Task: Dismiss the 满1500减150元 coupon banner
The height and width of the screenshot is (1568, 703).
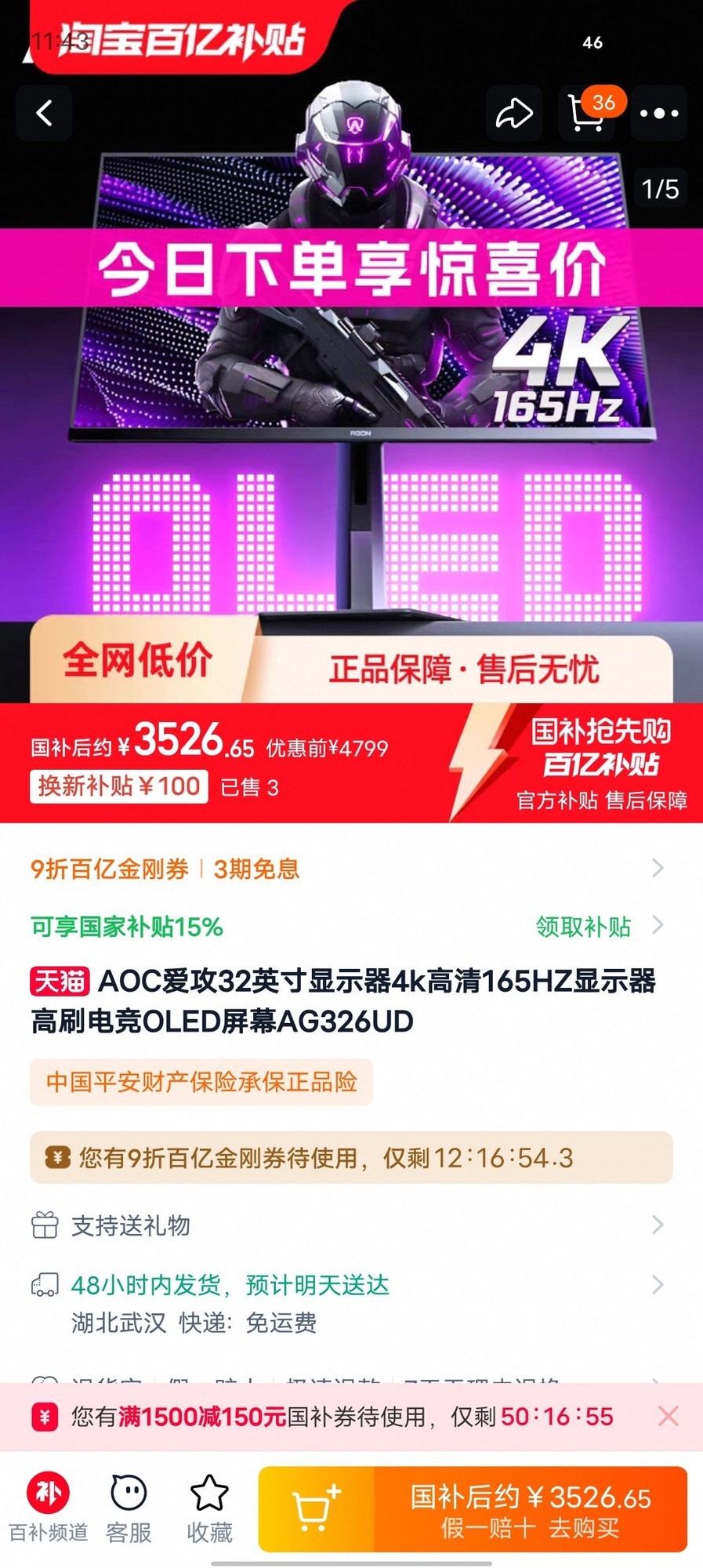Action: [x=669, y=1417]
